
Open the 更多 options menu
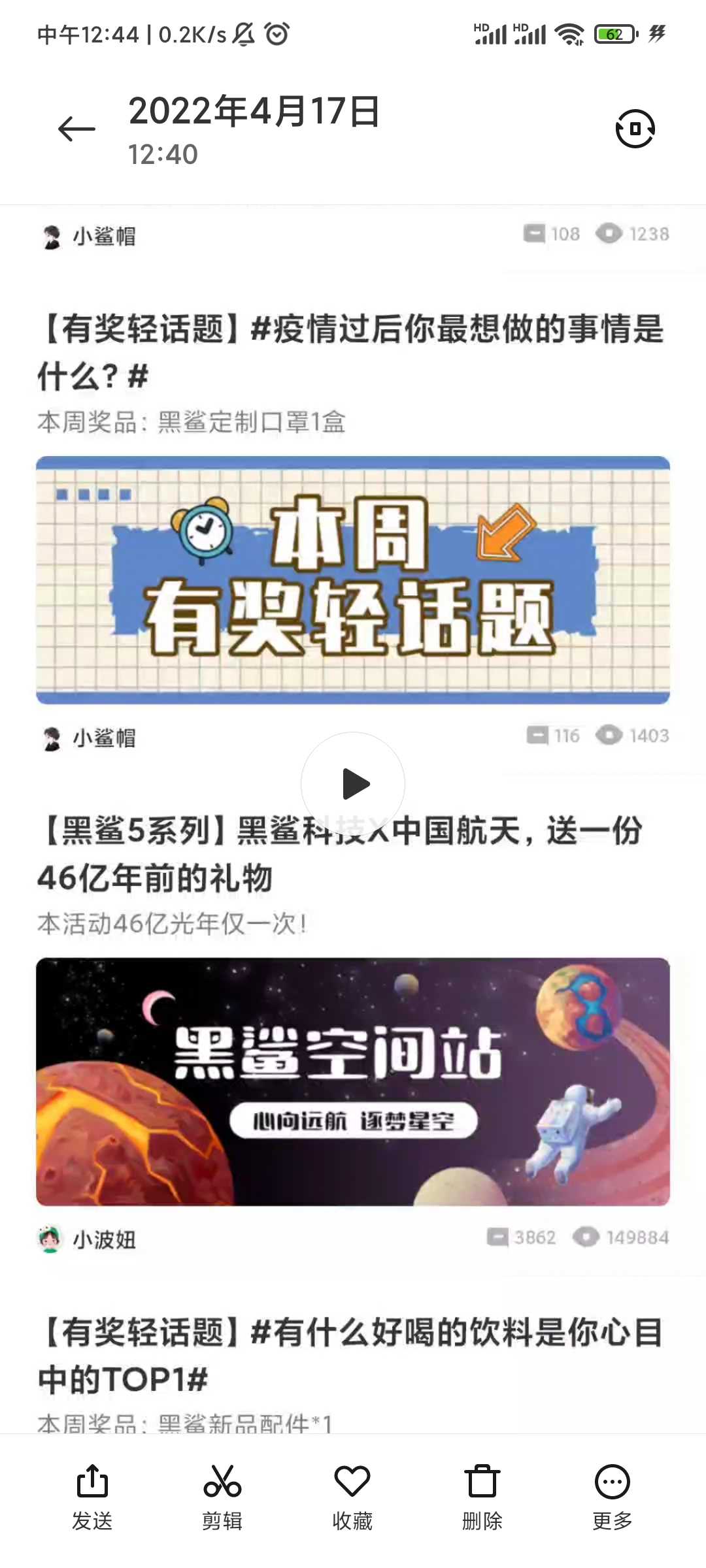pyautogui.click(x=613, y=1497)
